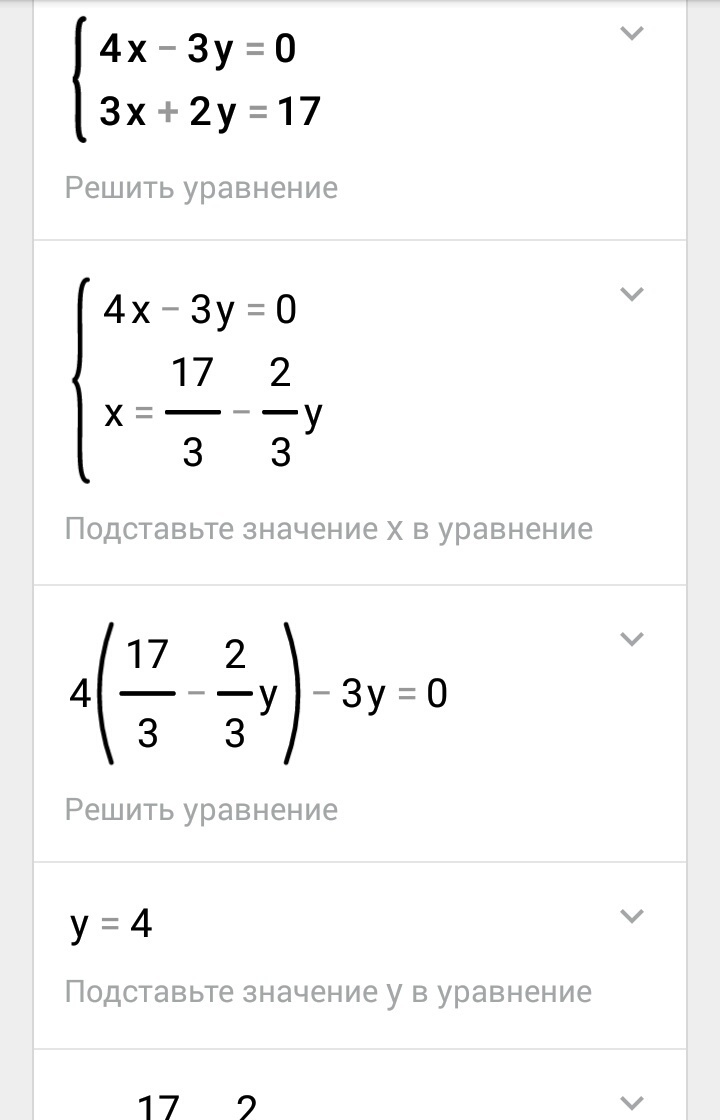Expand the y = 4 step details

coord(632,915)
